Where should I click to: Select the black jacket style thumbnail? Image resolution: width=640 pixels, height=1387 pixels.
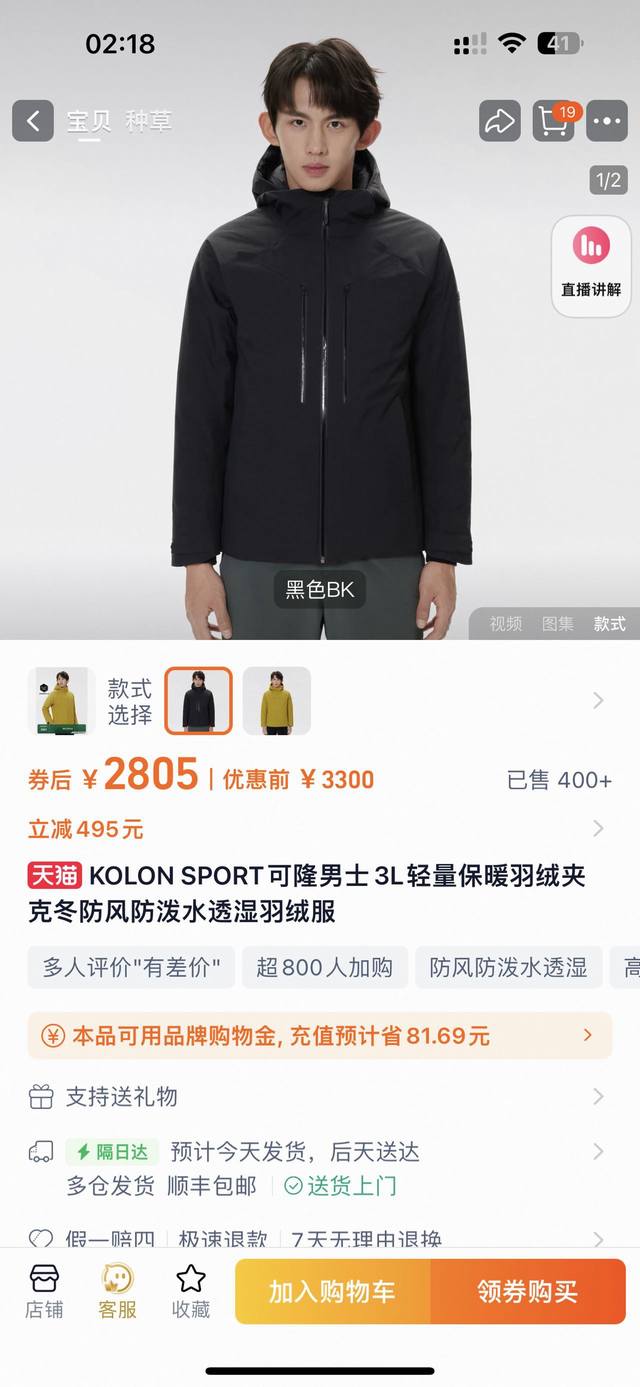198,700
